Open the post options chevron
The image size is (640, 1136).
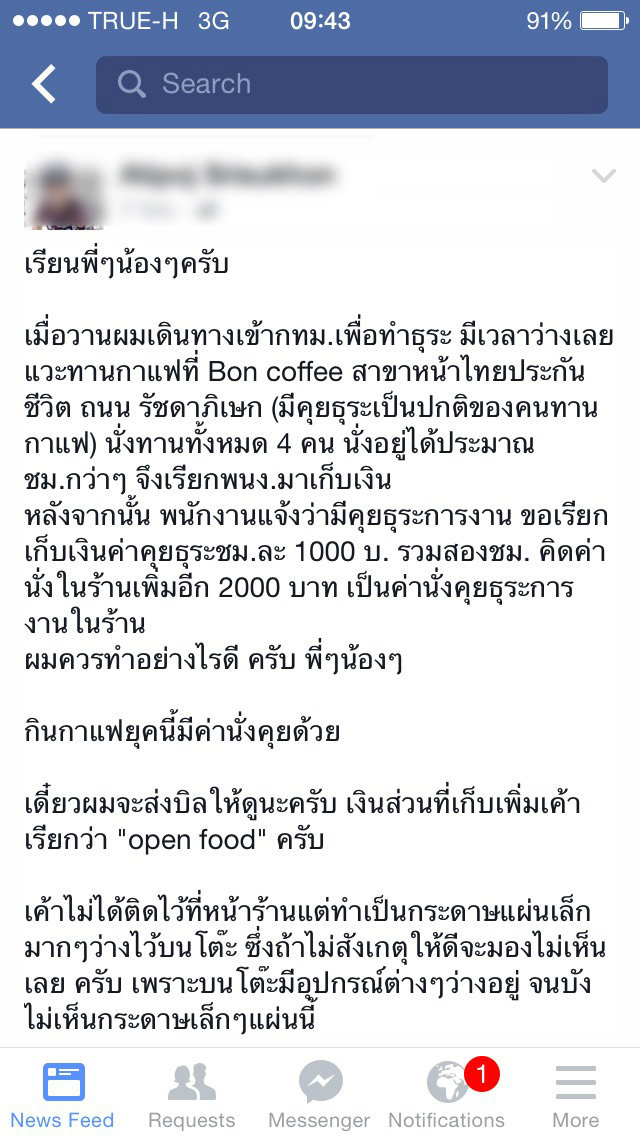(603, 176)
